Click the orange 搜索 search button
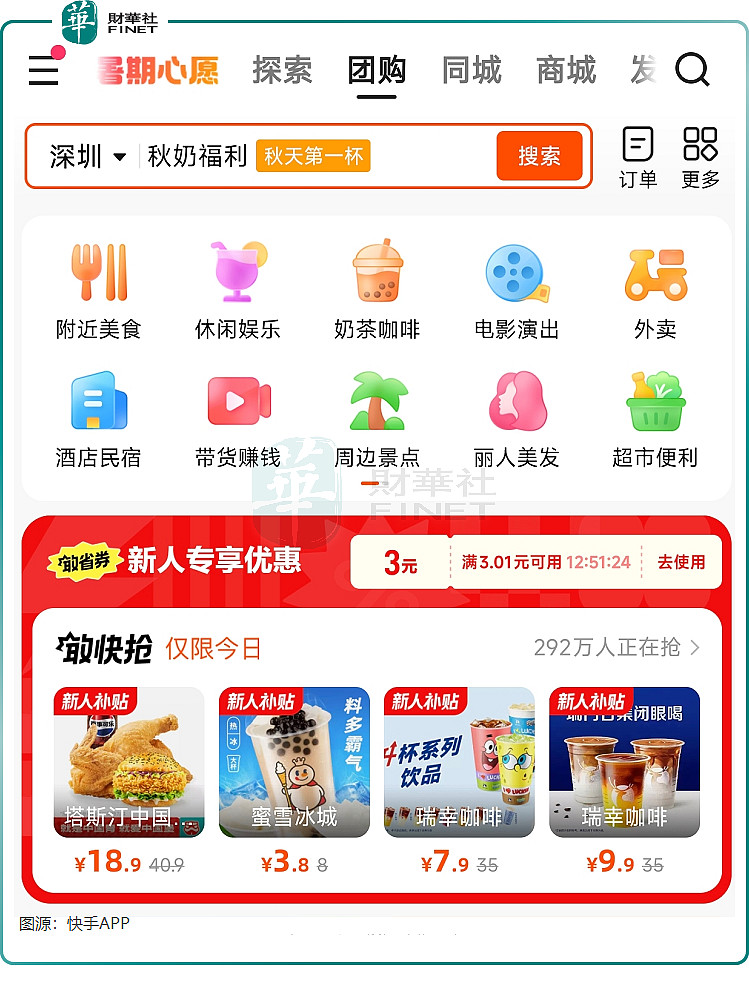The height and width of the screenshot is (985, 749). pyautogui.click(x=539, y=156)
